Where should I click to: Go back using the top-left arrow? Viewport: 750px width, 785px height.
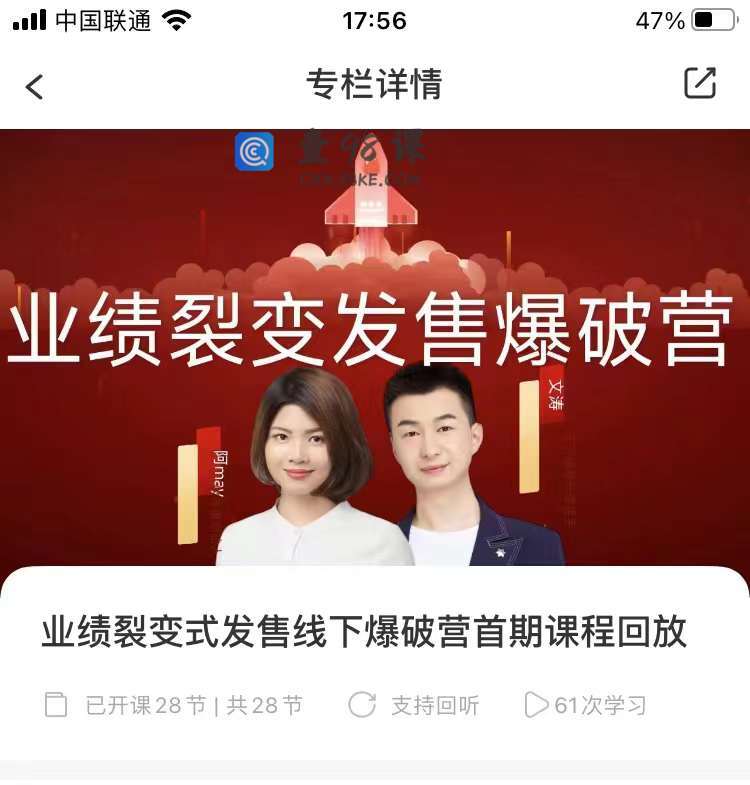point(35,86)
